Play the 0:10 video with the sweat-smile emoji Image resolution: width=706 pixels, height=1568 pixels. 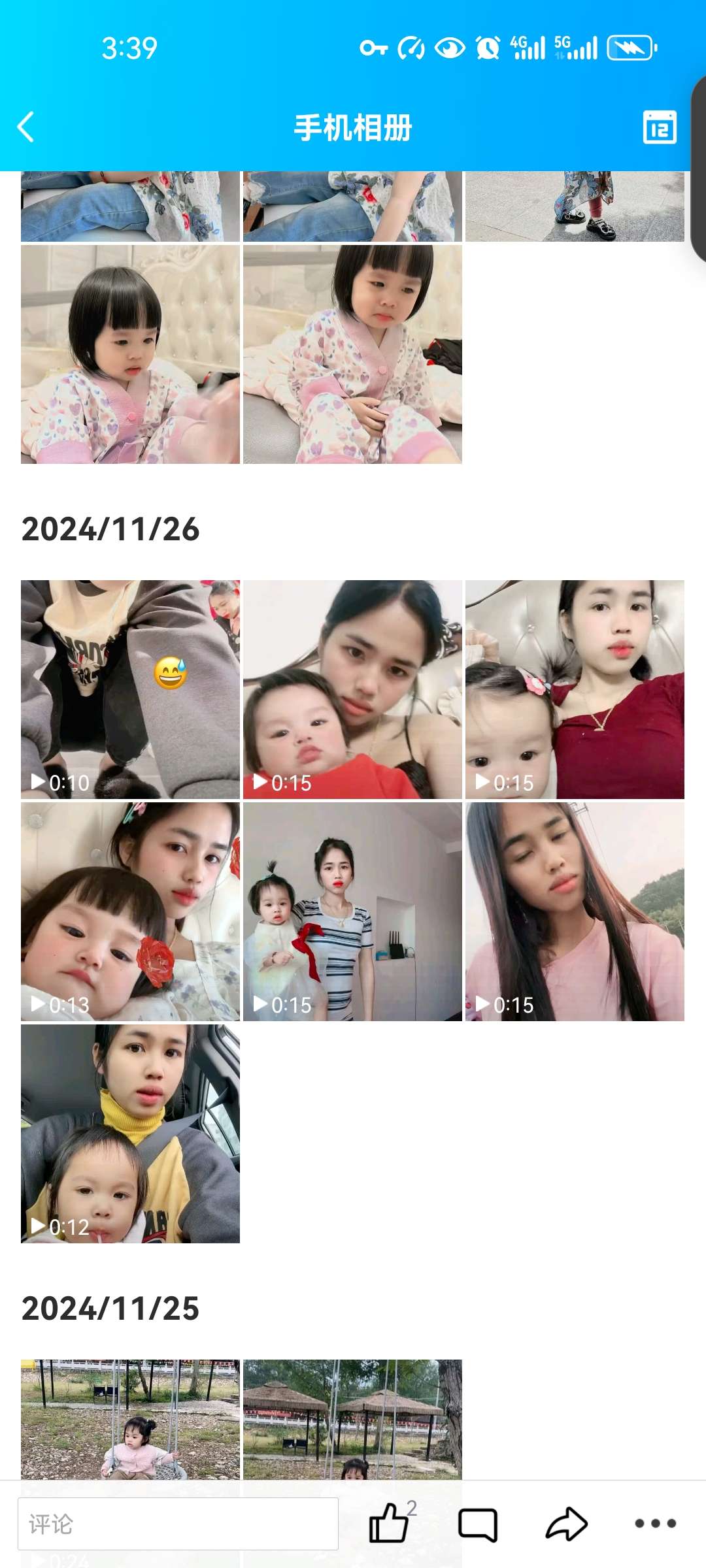click(130, 689)
